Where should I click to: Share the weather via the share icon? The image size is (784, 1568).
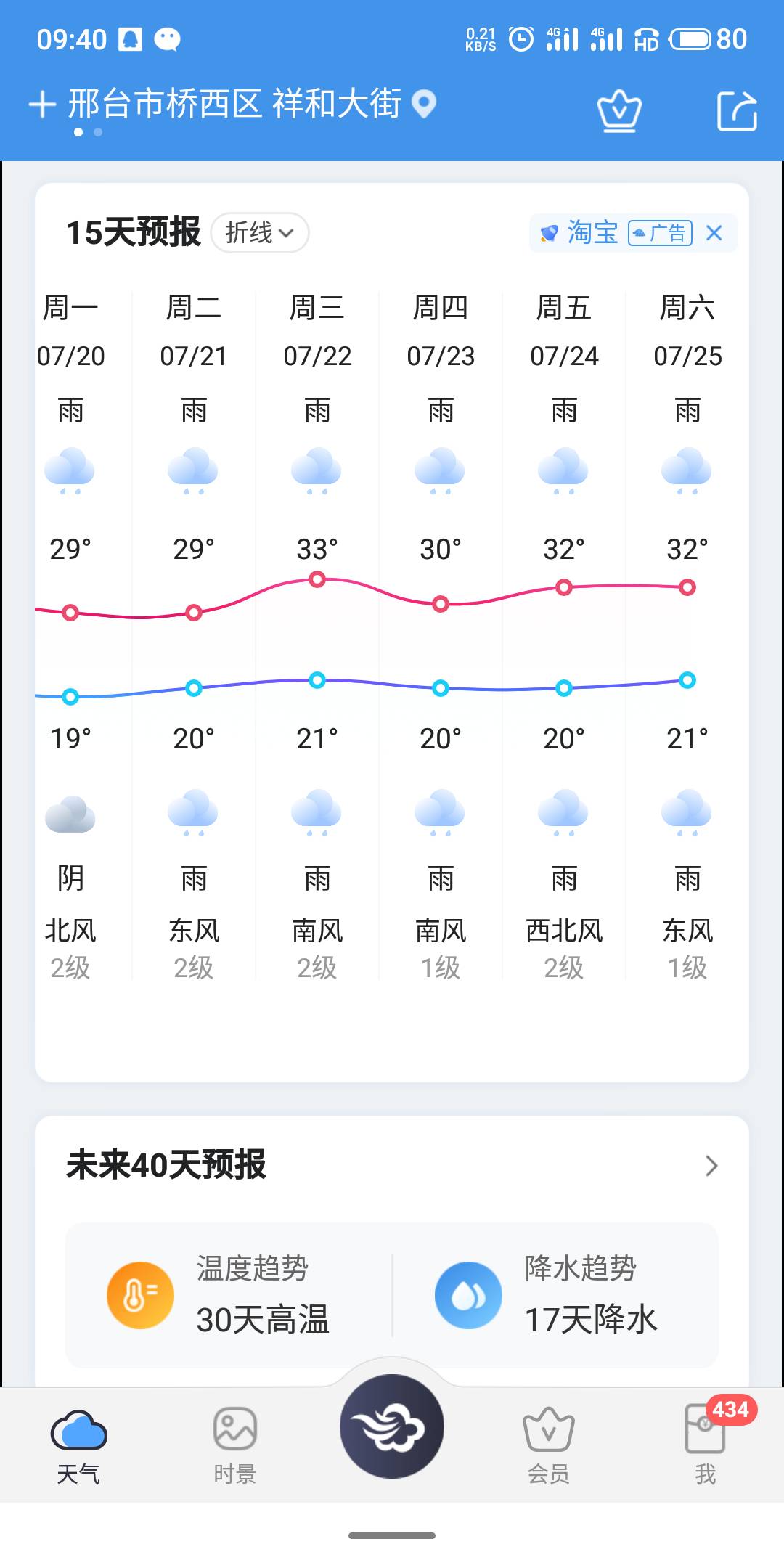point(737,111)
